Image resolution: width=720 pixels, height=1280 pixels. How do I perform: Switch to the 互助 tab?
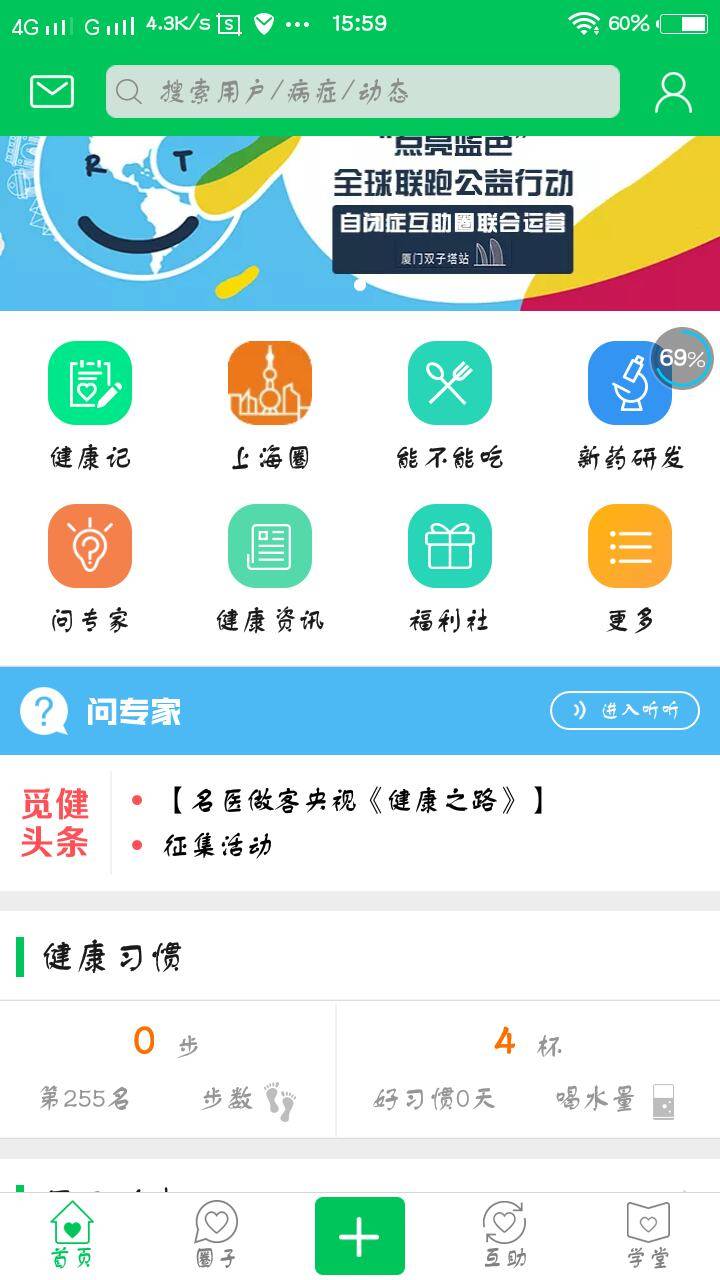point(504,1235)
